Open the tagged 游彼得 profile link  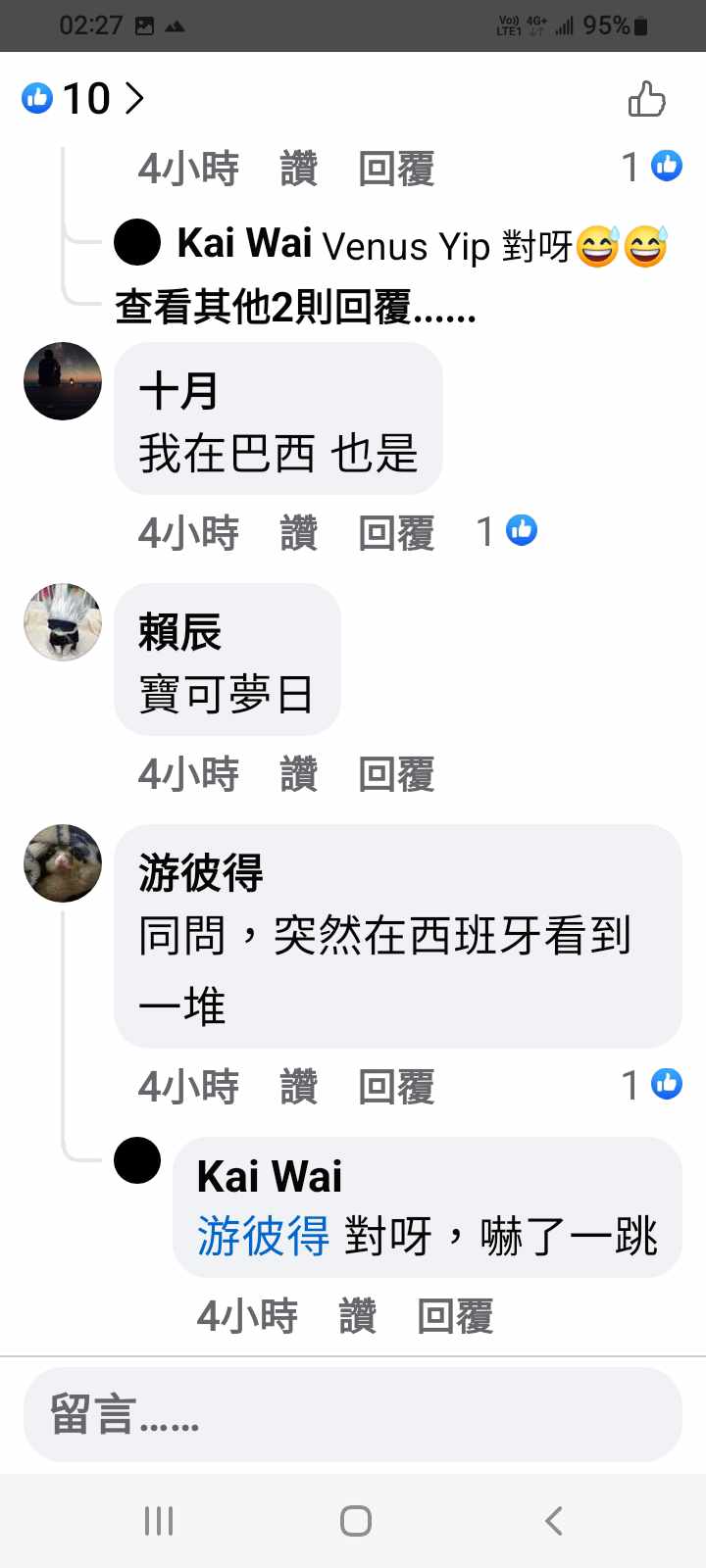263,1237
